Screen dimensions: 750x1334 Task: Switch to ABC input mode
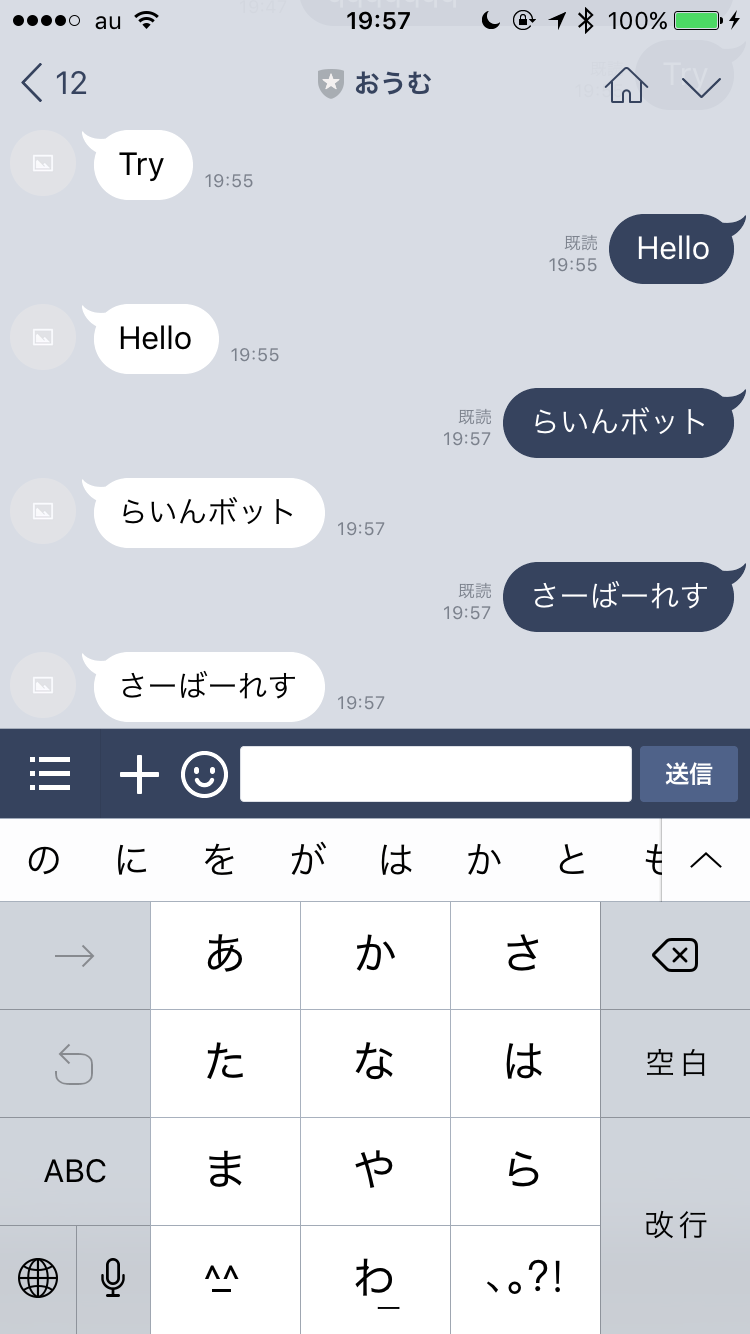click(x=75, y=1171)
